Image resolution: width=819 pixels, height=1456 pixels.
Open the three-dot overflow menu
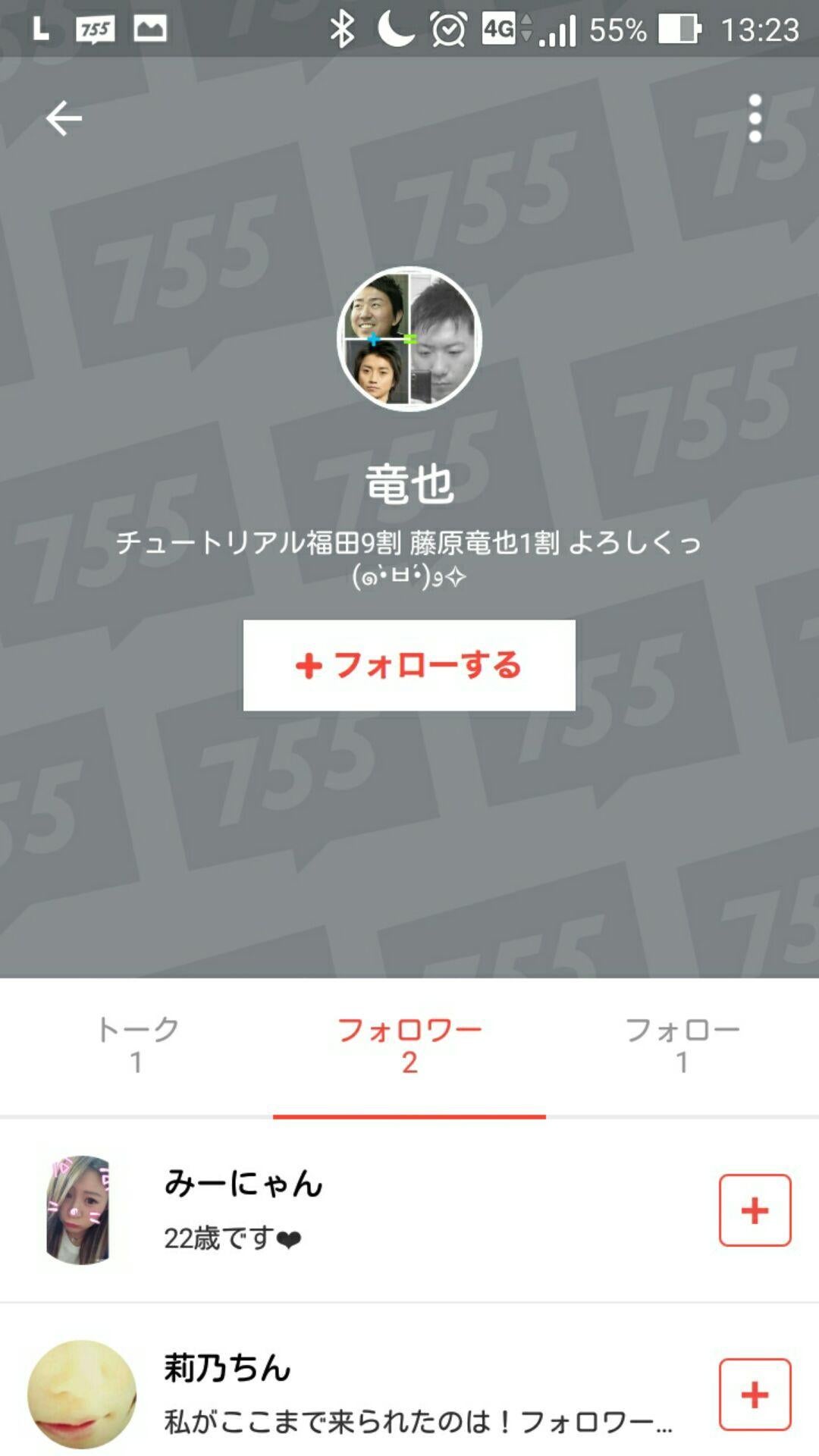coord(754,118)
